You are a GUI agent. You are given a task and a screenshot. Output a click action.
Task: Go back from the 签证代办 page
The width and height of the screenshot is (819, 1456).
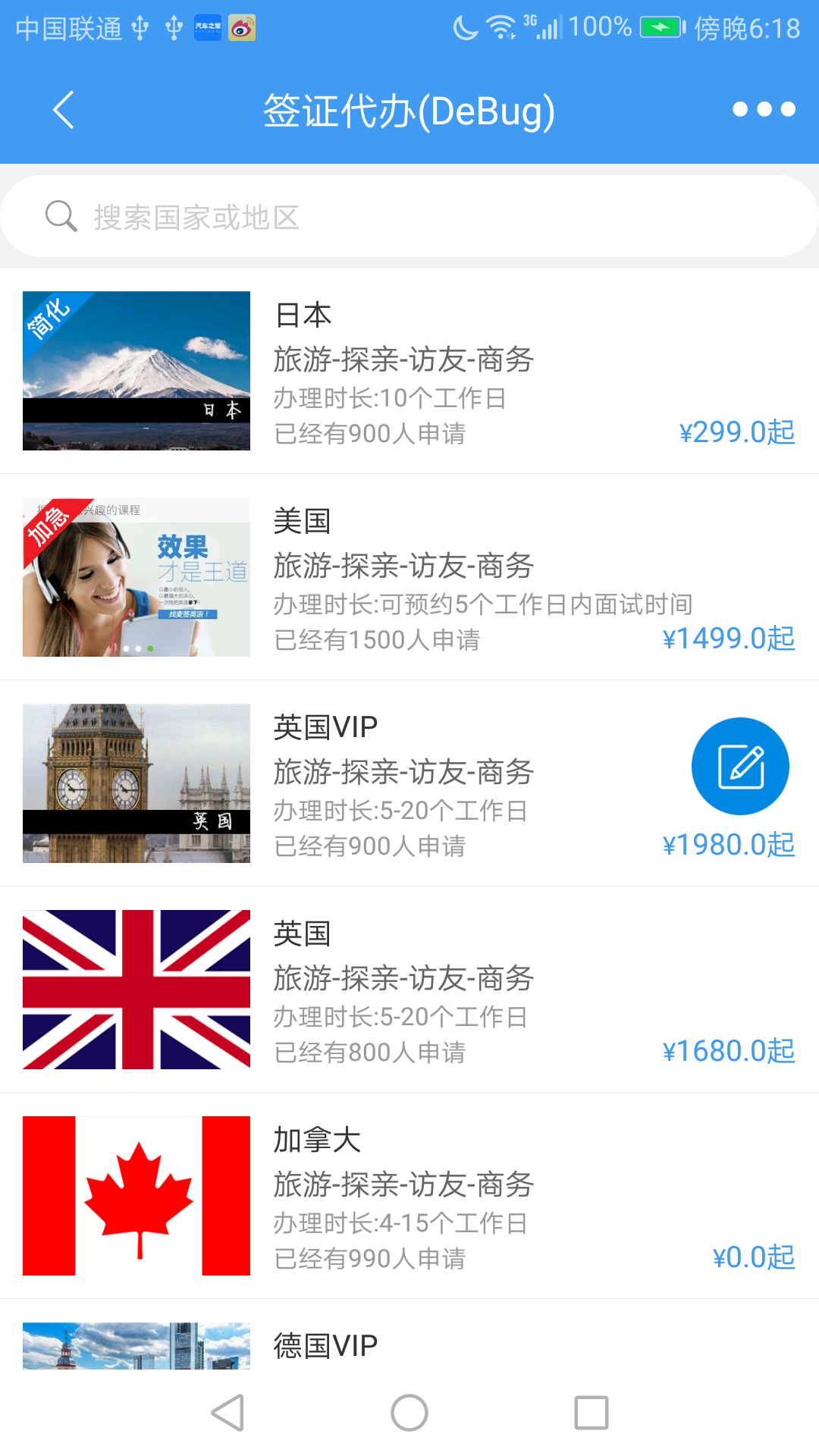[64, 111]
